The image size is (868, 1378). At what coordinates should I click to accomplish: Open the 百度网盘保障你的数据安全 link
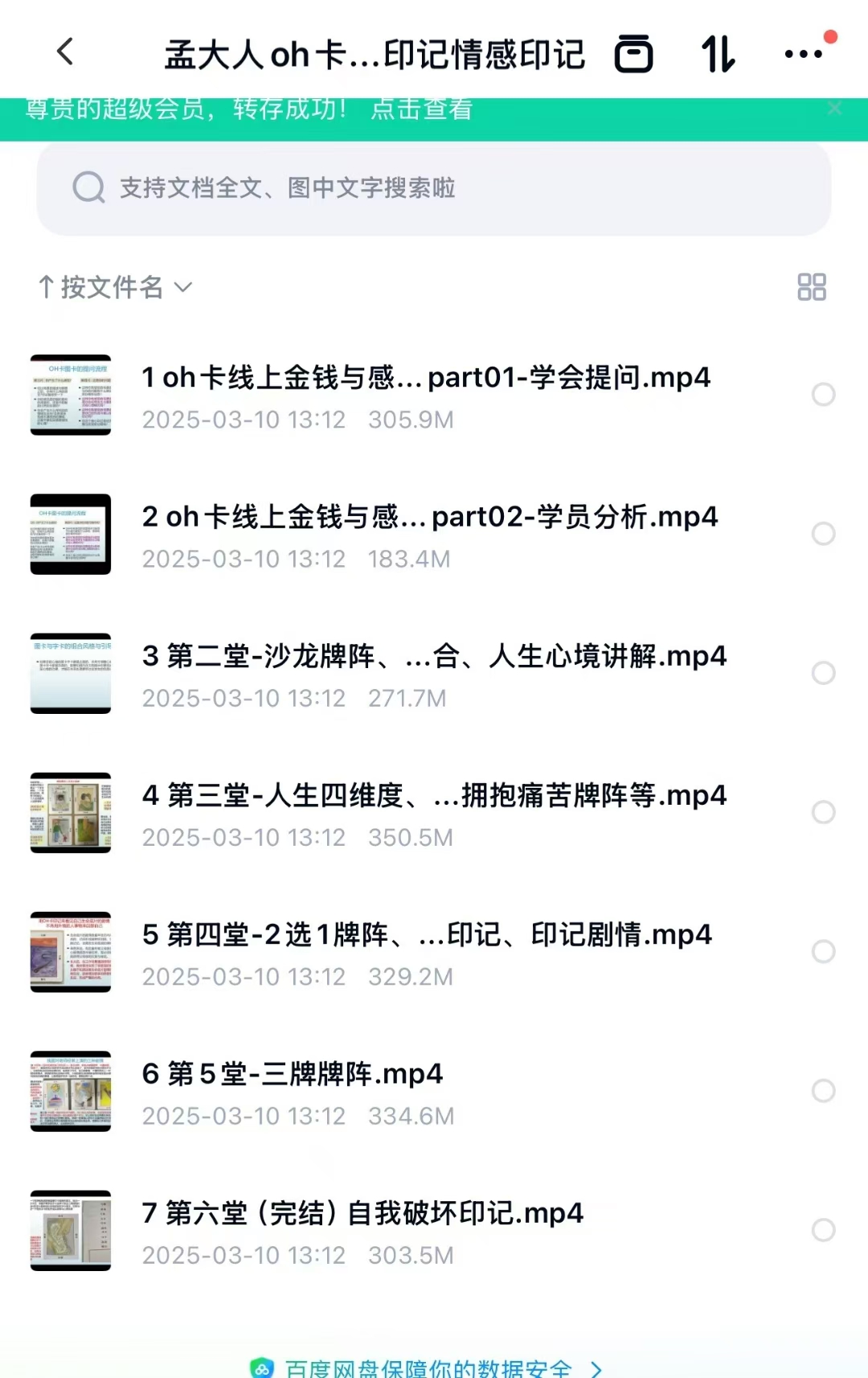(x=428, y=1367)
